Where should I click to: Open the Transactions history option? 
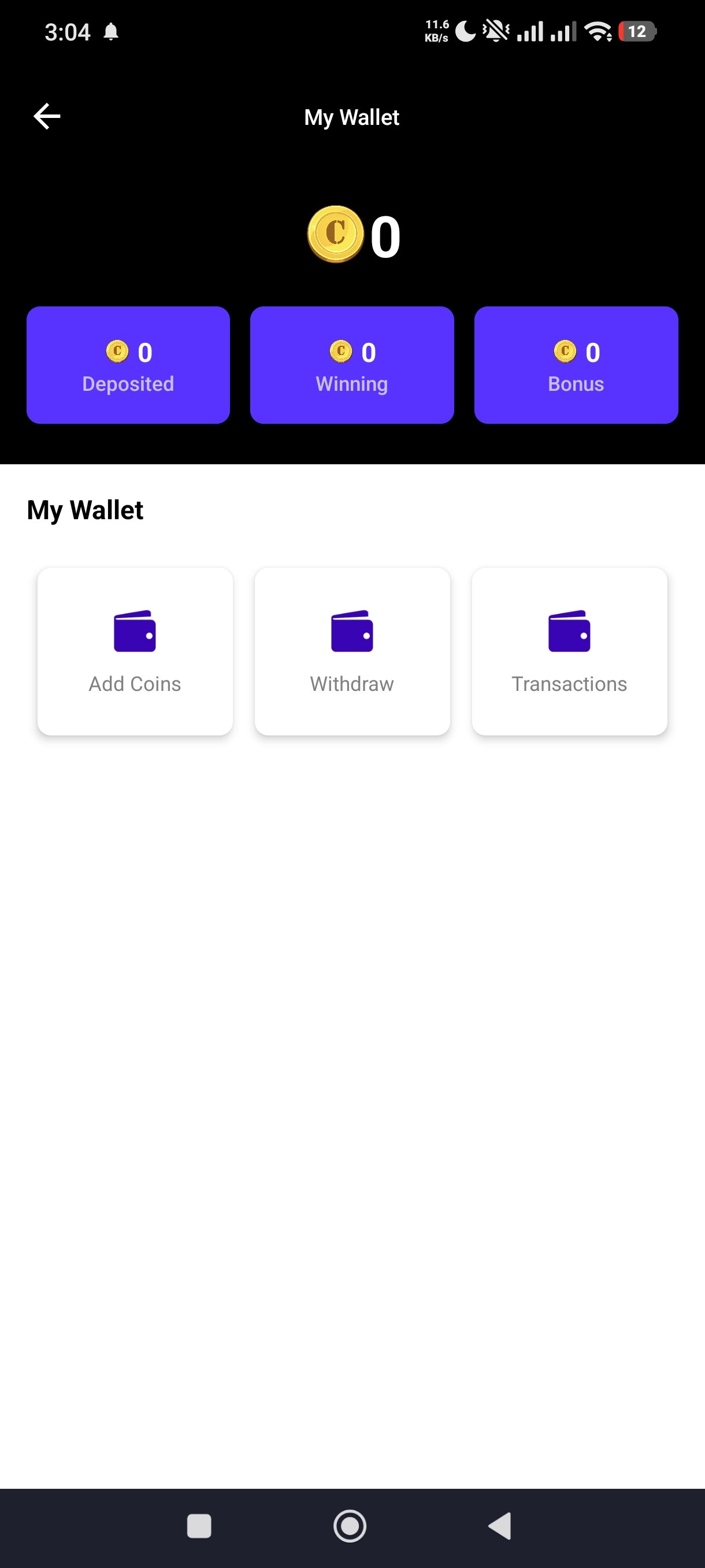568,650
